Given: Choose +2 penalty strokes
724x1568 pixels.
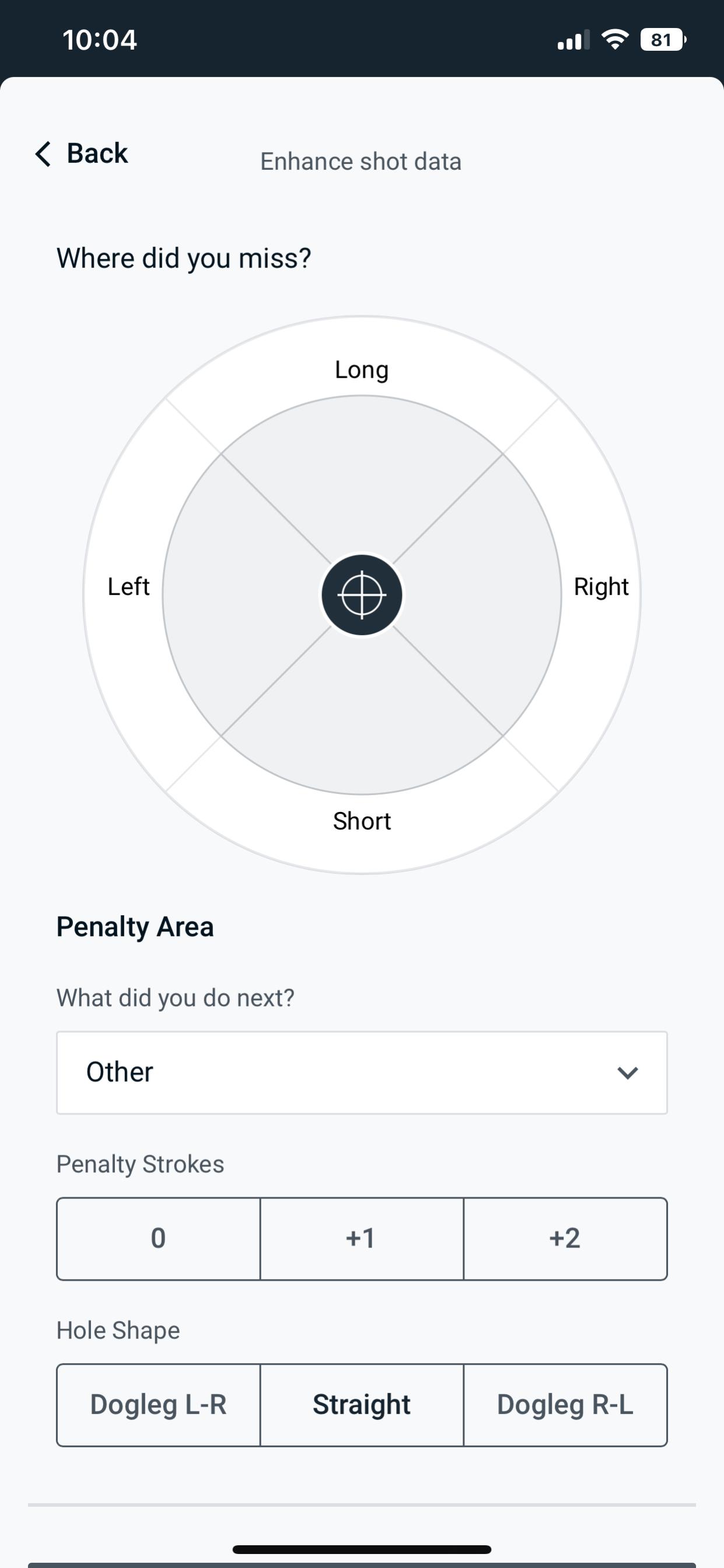Looking at the screenshot, I should (565, 1239).
